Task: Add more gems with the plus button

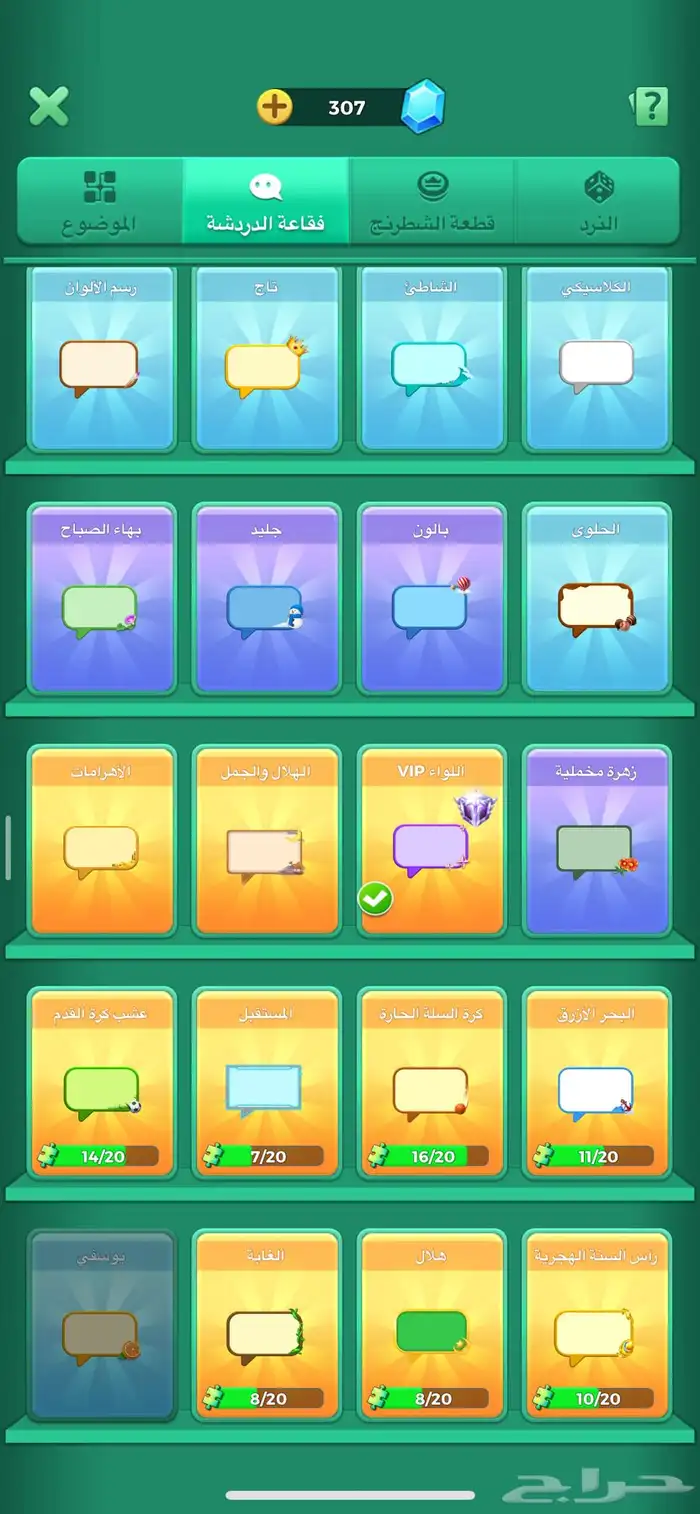Action: (x=274, y=107)
